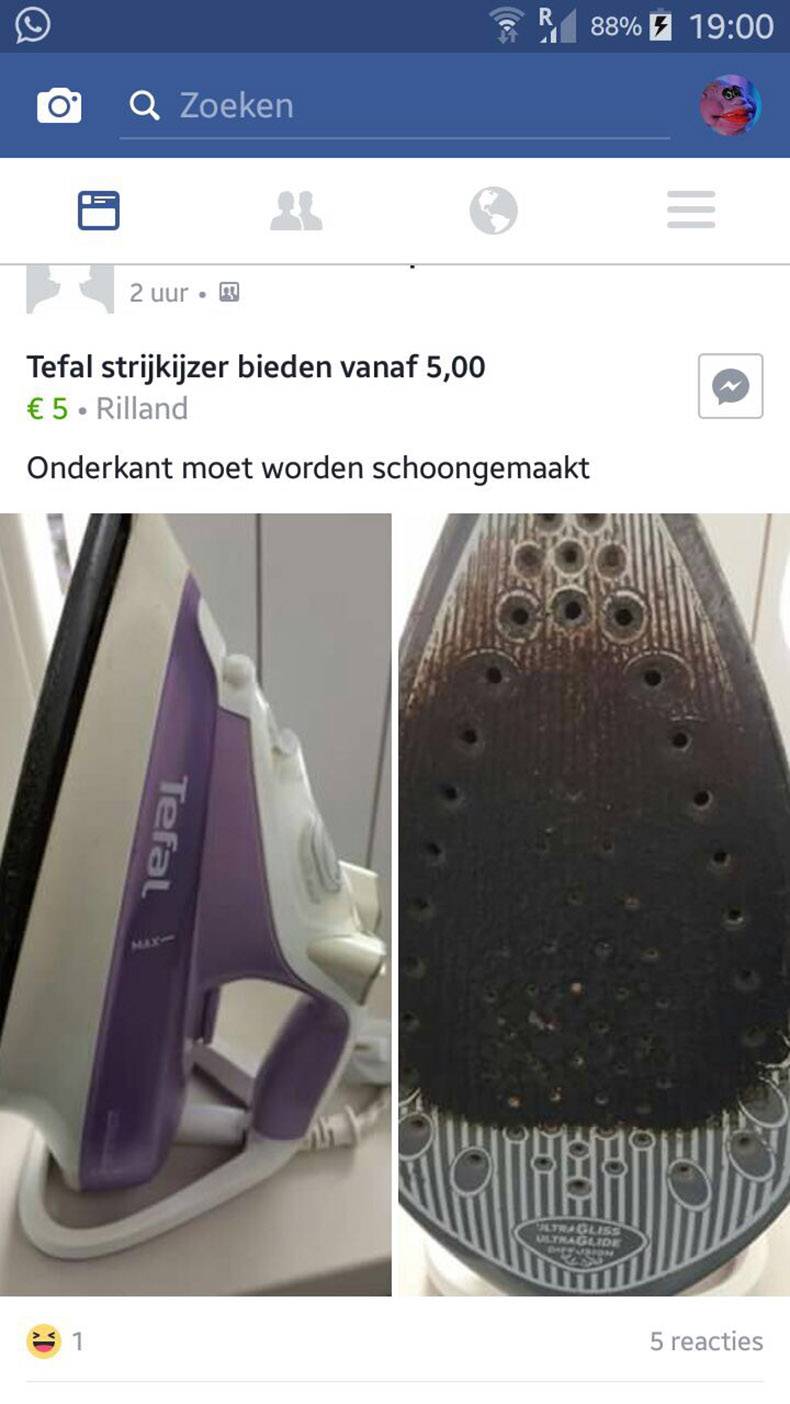The height and width of the screenshot is (1404, 790).
Task: Message the seller via Messenger button
Action: (730, 386)
